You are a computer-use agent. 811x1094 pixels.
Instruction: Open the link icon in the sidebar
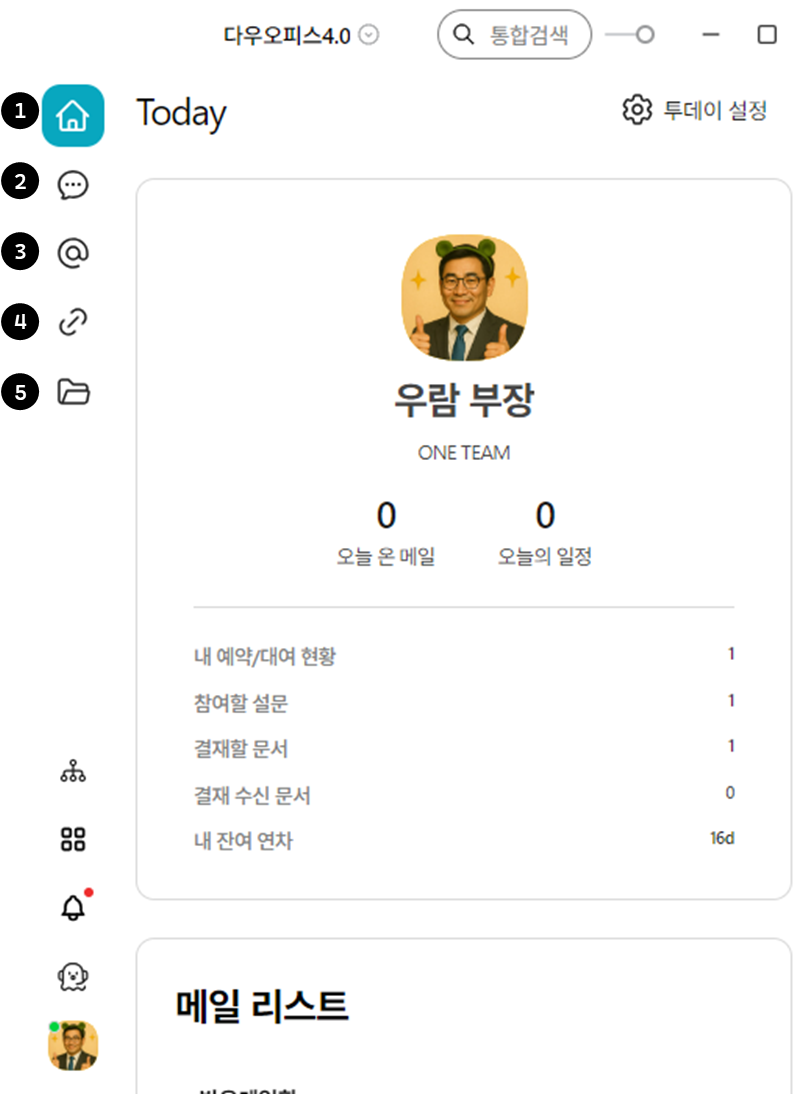[x=73, y=322]
